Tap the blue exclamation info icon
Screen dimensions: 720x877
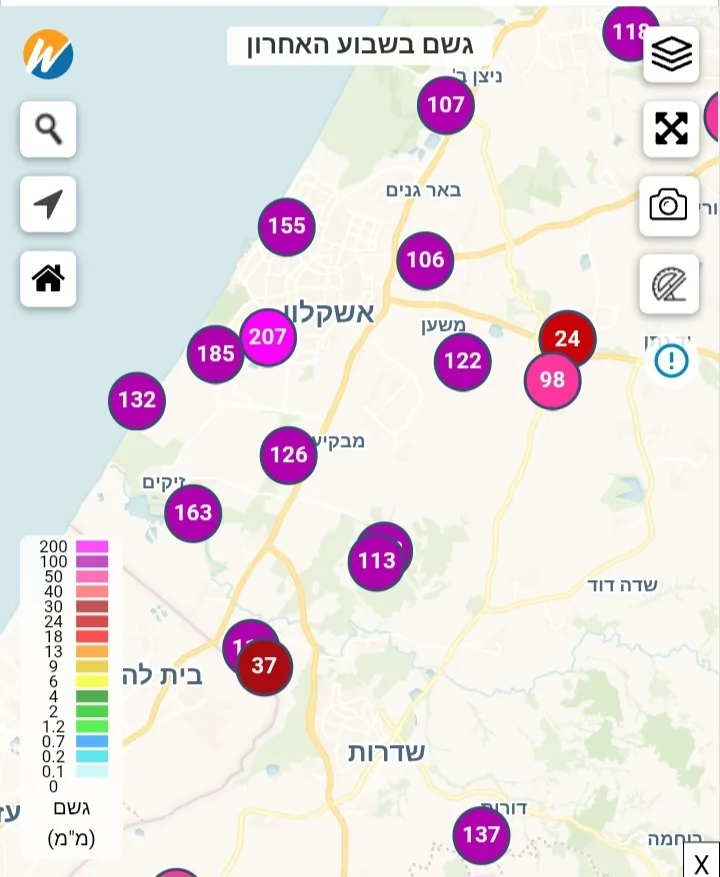click(x=671, y=360)
